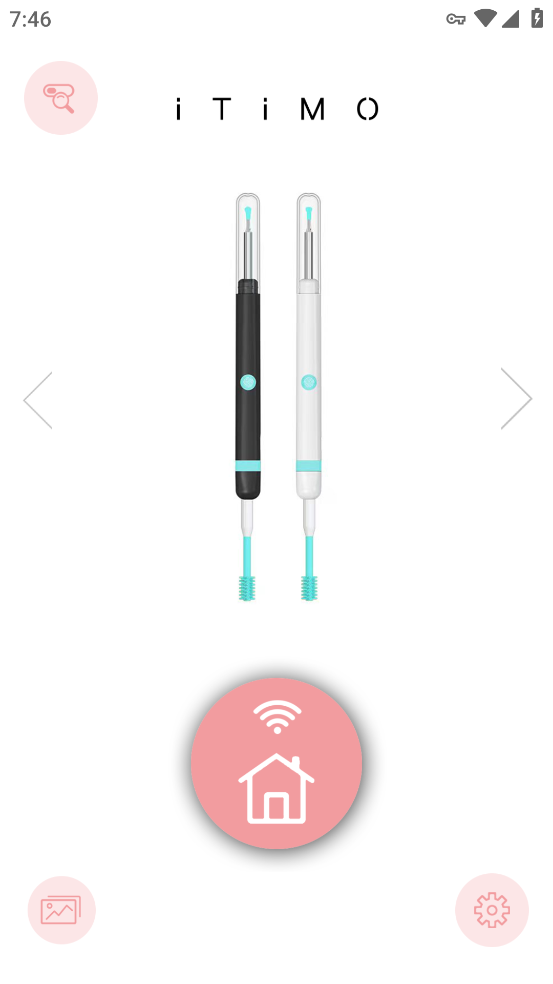Open the device search icon

click(61, 98)
